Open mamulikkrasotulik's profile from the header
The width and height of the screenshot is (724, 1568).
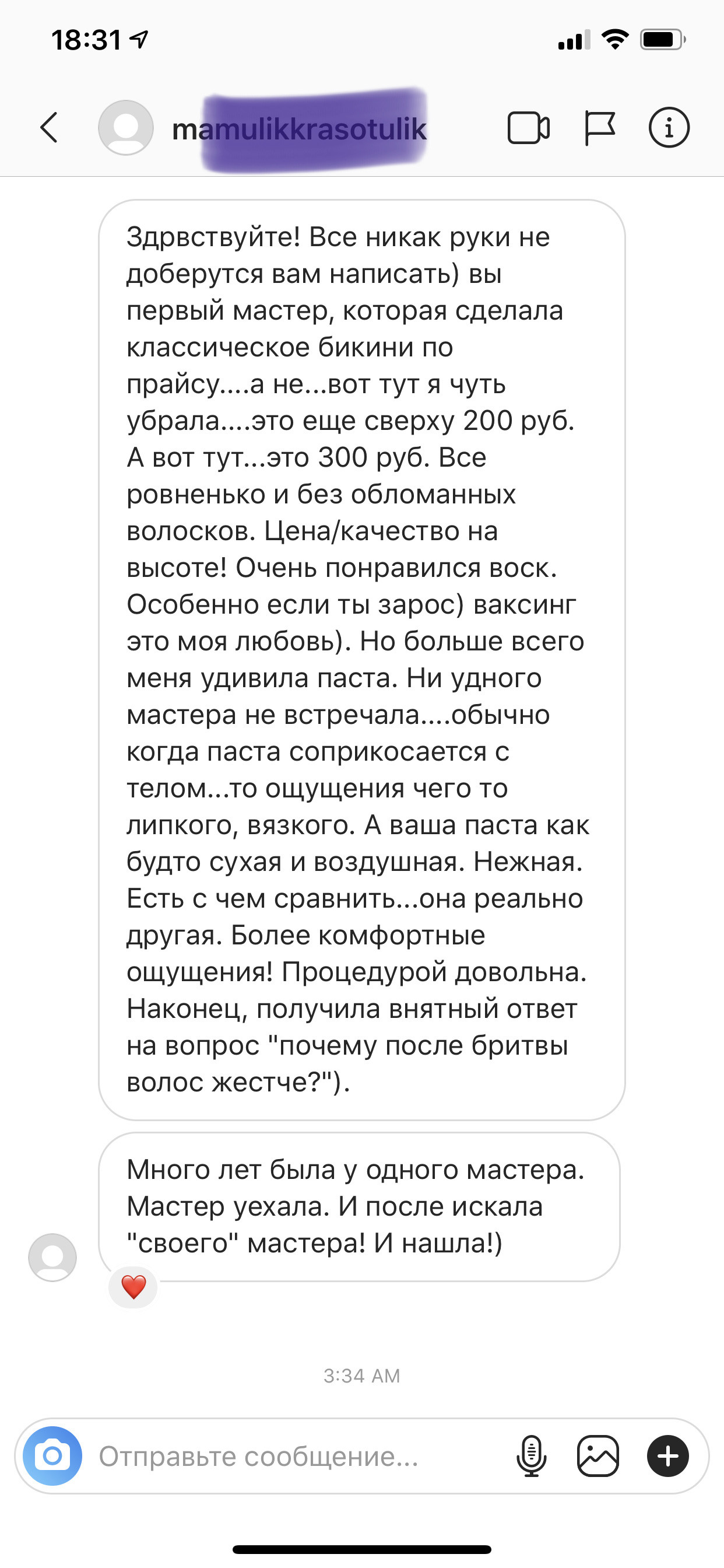point(298,129)
